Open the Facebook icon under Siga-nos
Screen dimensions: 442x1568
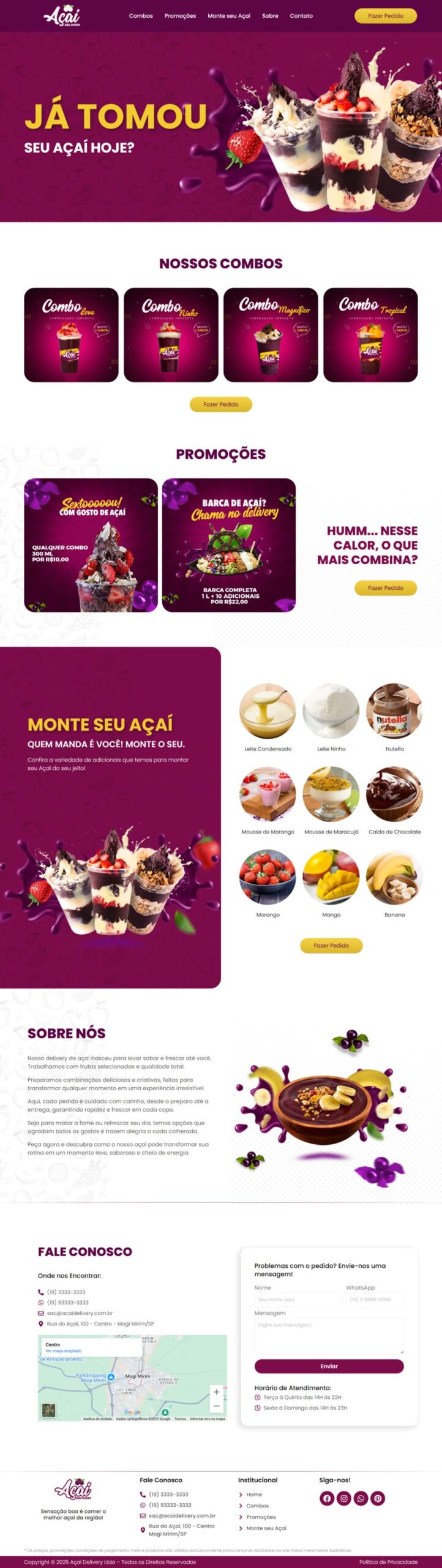327,1498
